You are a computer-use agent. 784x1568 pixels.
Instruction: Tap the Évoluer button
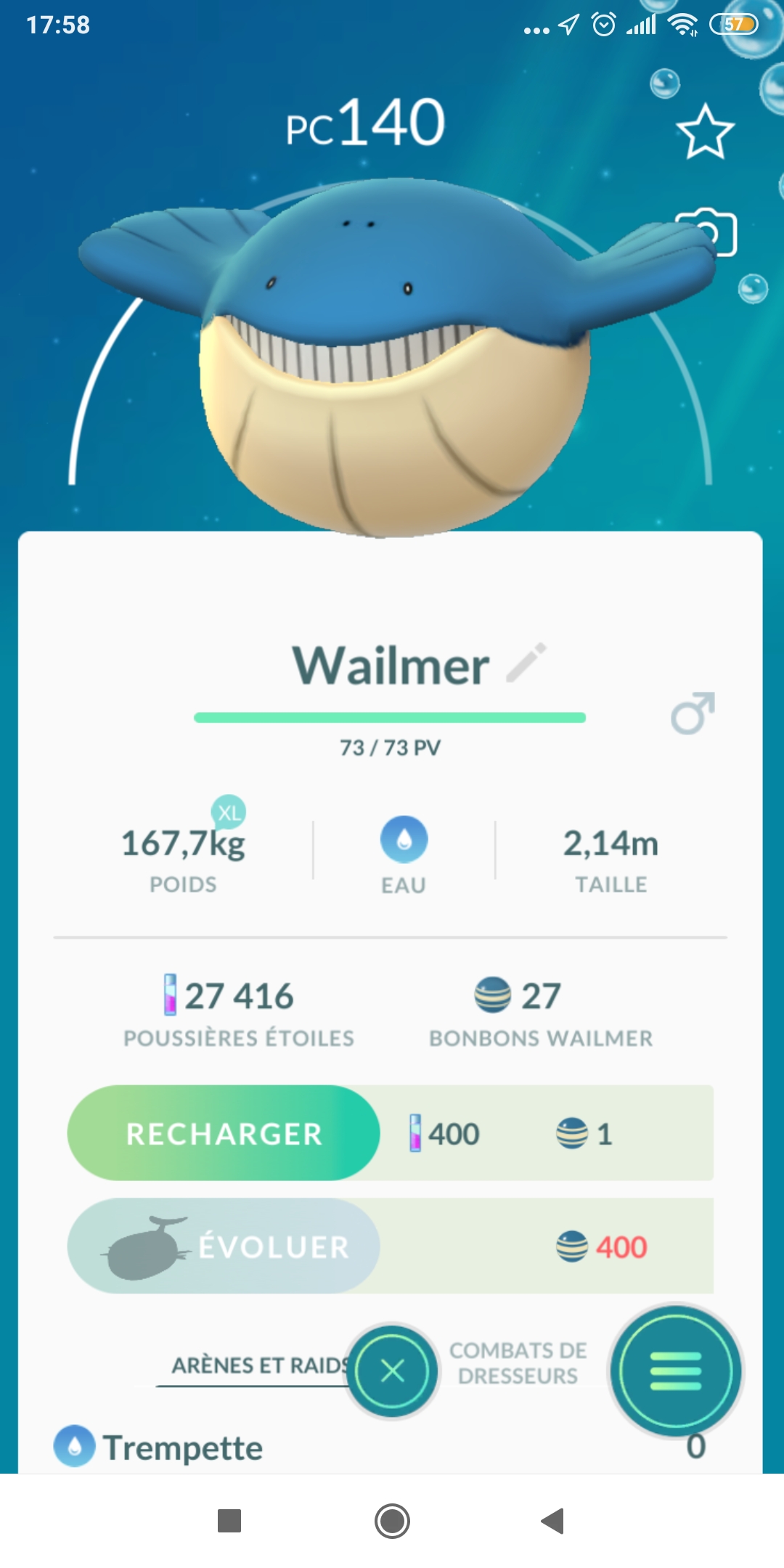pos(224,1246)
